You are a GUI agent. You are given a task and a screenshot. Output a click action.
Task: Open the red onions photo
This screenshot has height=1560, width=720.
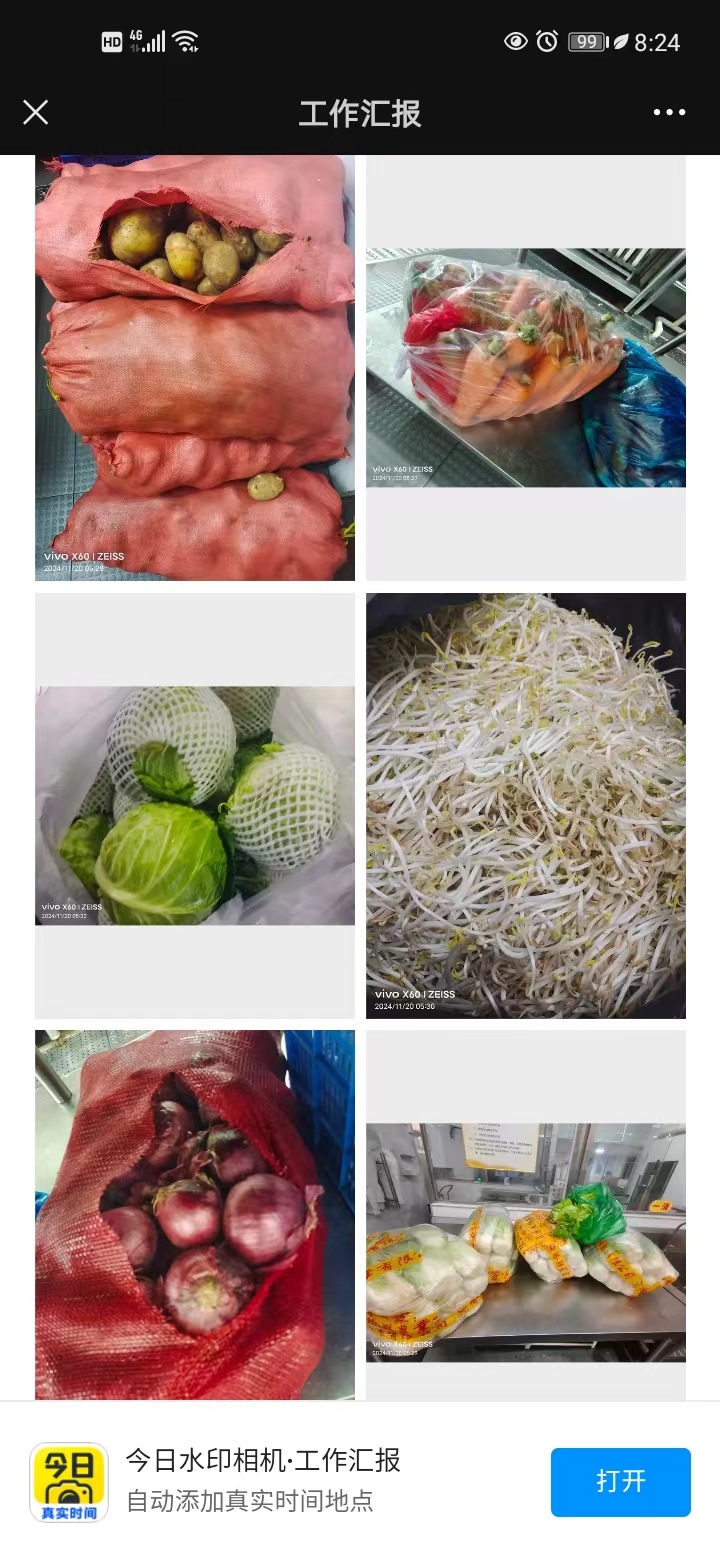point(195,1215)
